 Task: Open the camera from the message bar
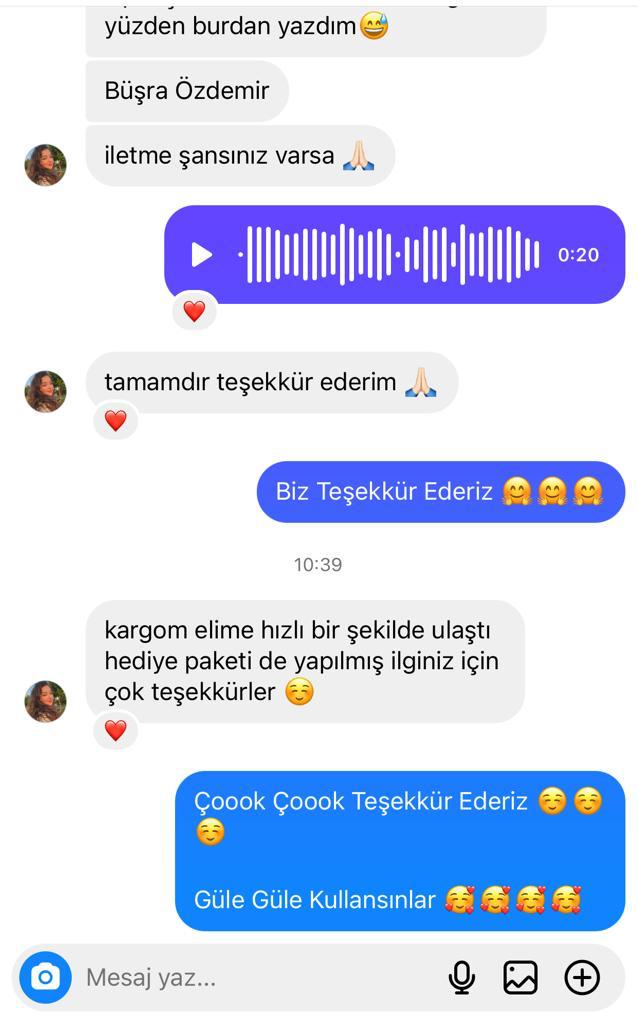(45, 978)
